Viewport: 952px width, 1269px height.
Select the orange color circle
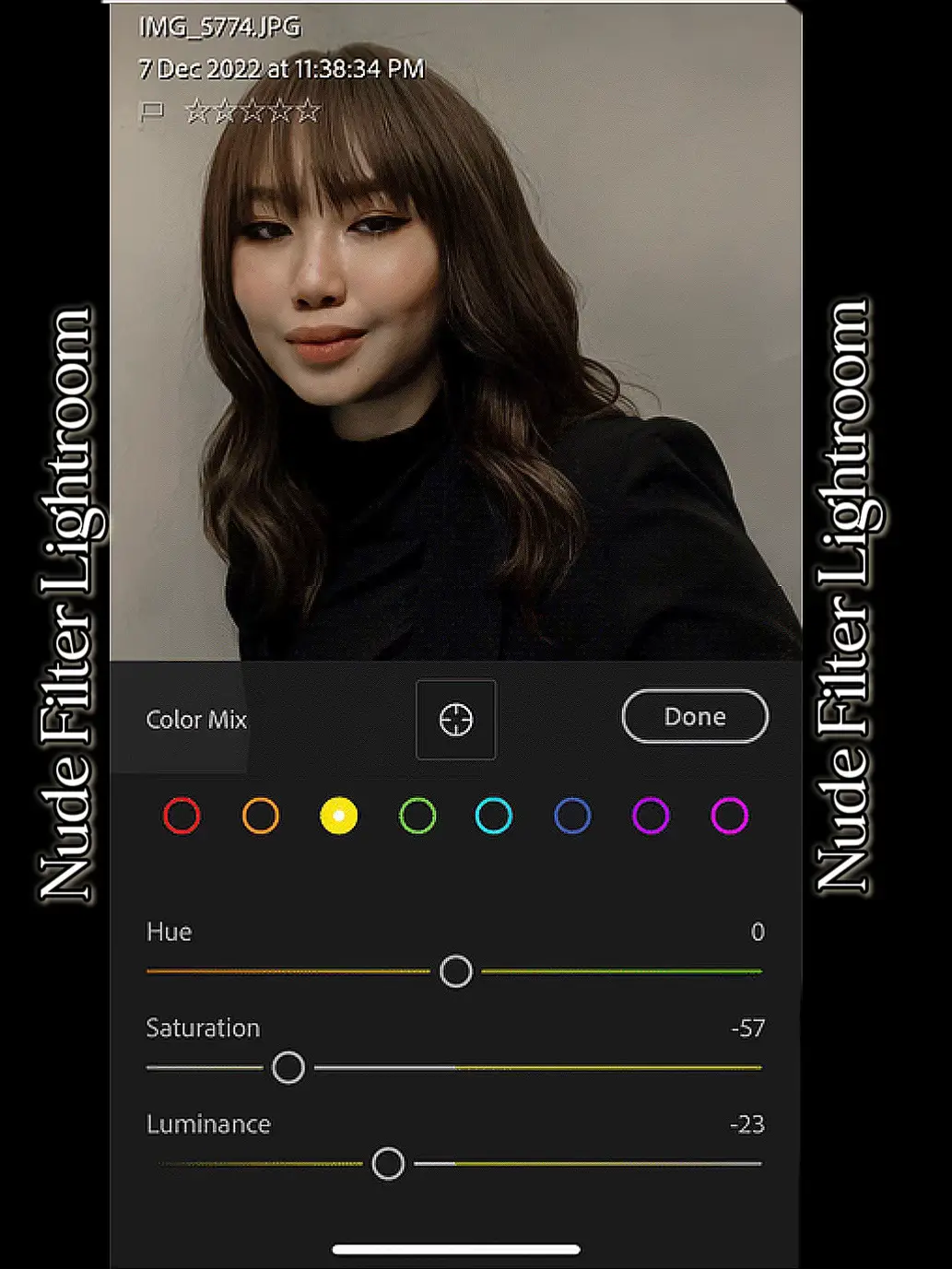261,816
